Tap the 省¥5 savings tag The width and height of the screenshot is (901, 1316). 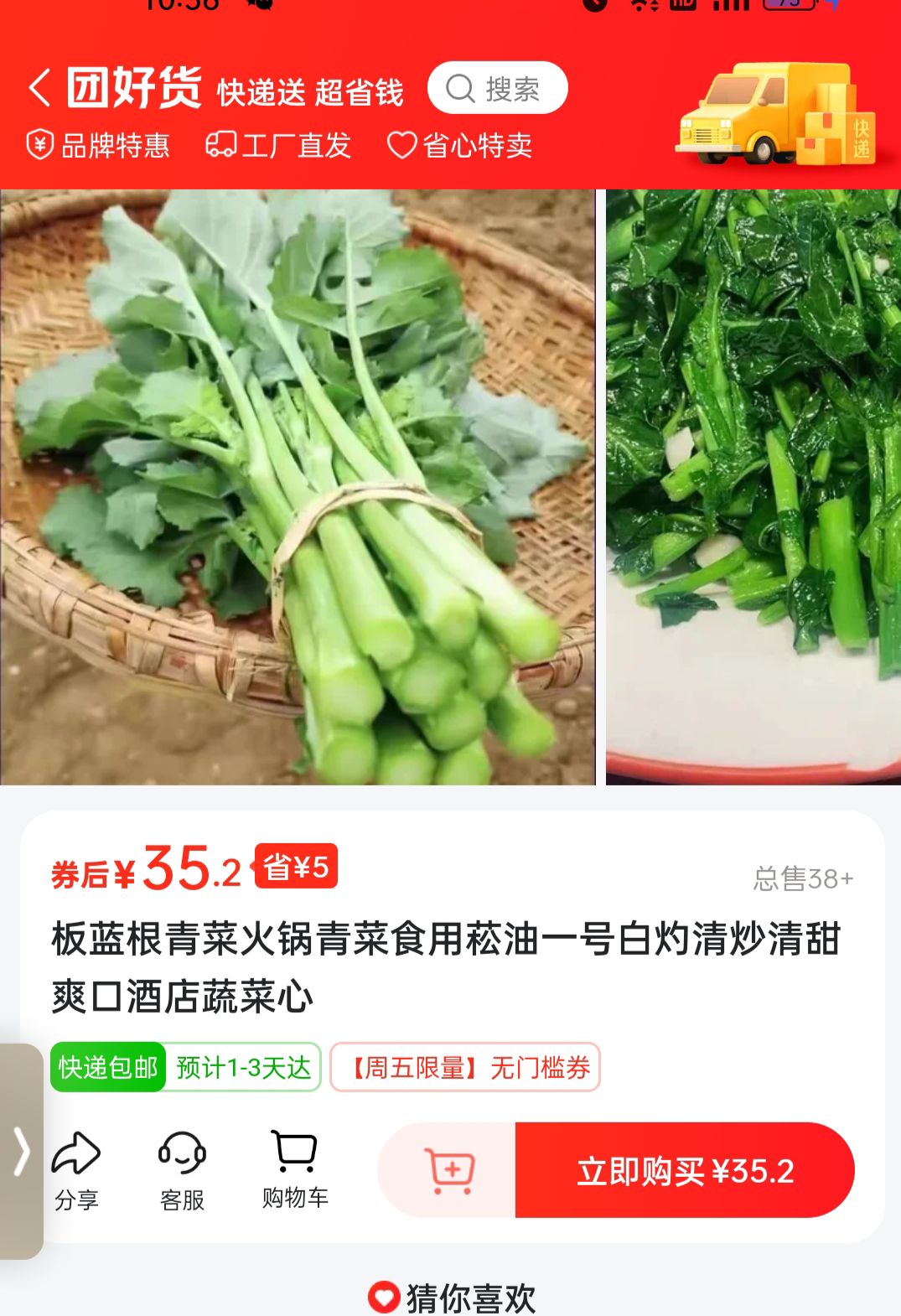(297, 866)
